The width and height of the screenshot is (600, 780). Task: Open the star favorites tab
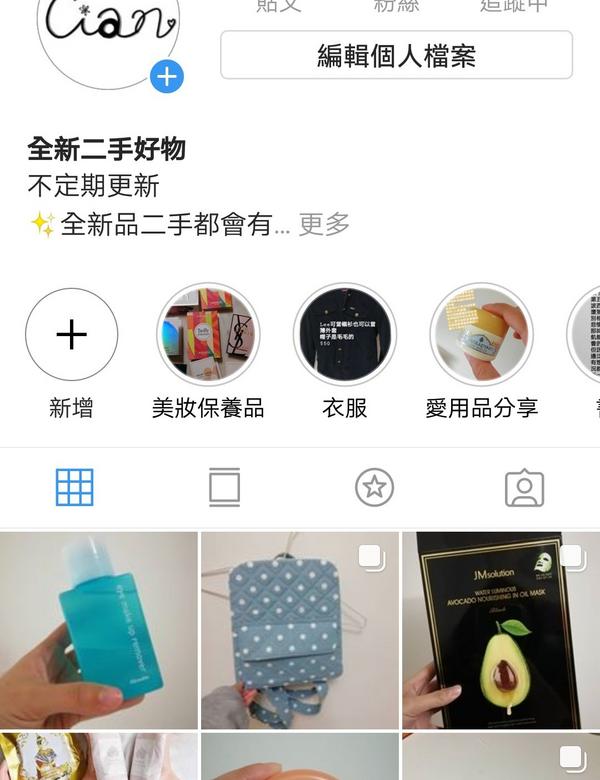coord(374,488)
